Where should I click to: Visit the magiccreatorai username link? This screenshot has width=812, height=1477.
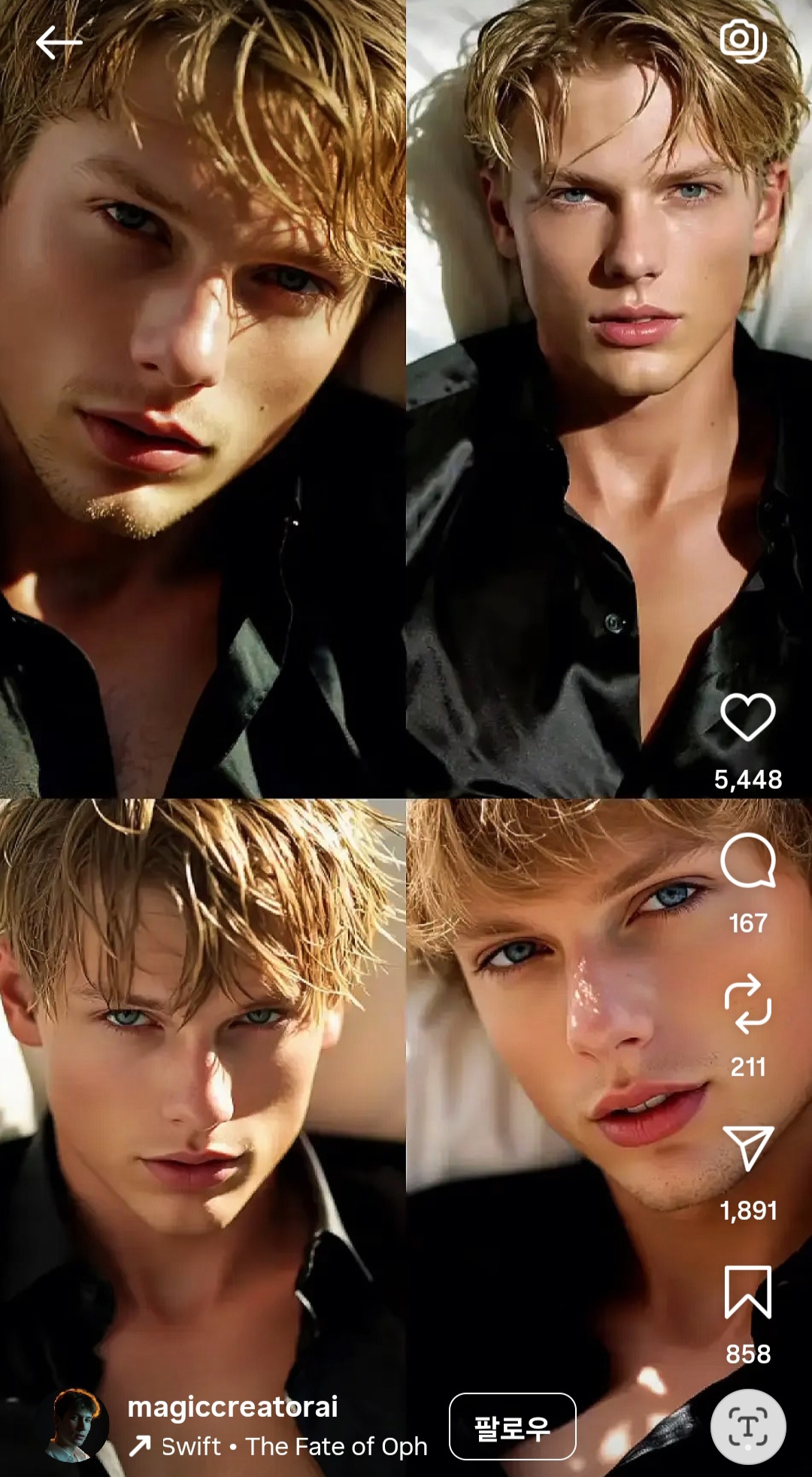click(232, 1406)
